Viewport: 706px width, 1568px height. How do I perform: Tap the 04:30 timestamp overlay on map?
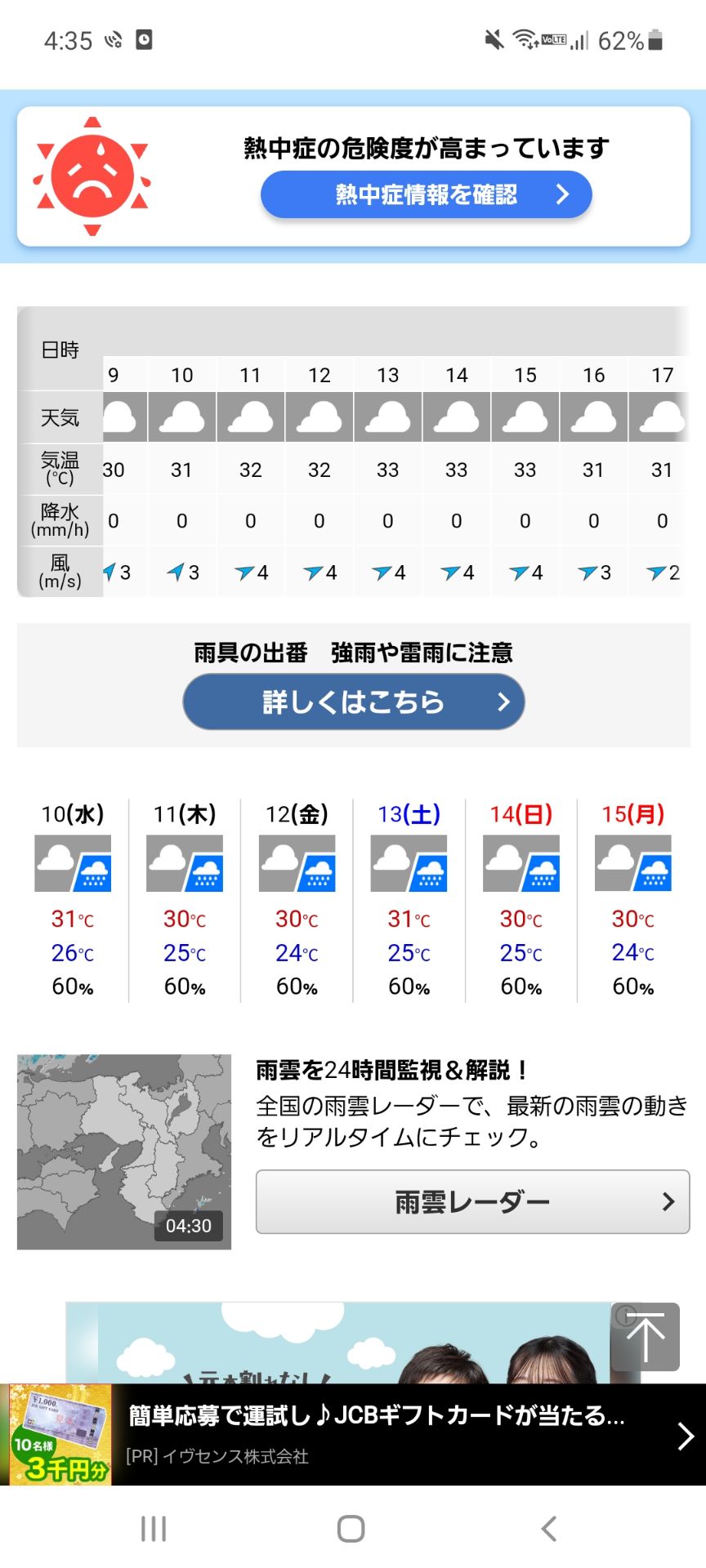click(189, 1225)
